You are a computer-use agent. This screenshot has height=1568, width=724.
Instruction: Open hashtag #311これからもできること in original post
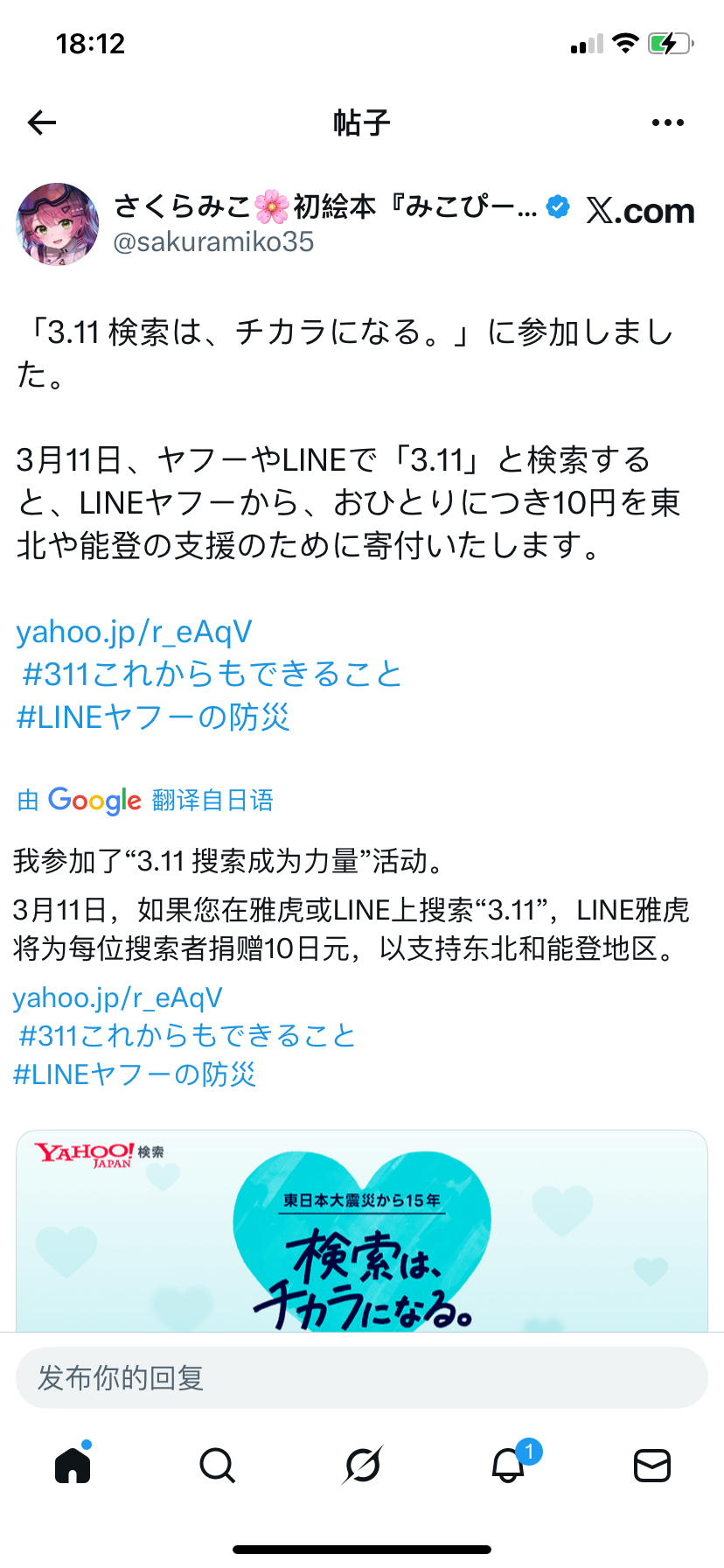211,675
